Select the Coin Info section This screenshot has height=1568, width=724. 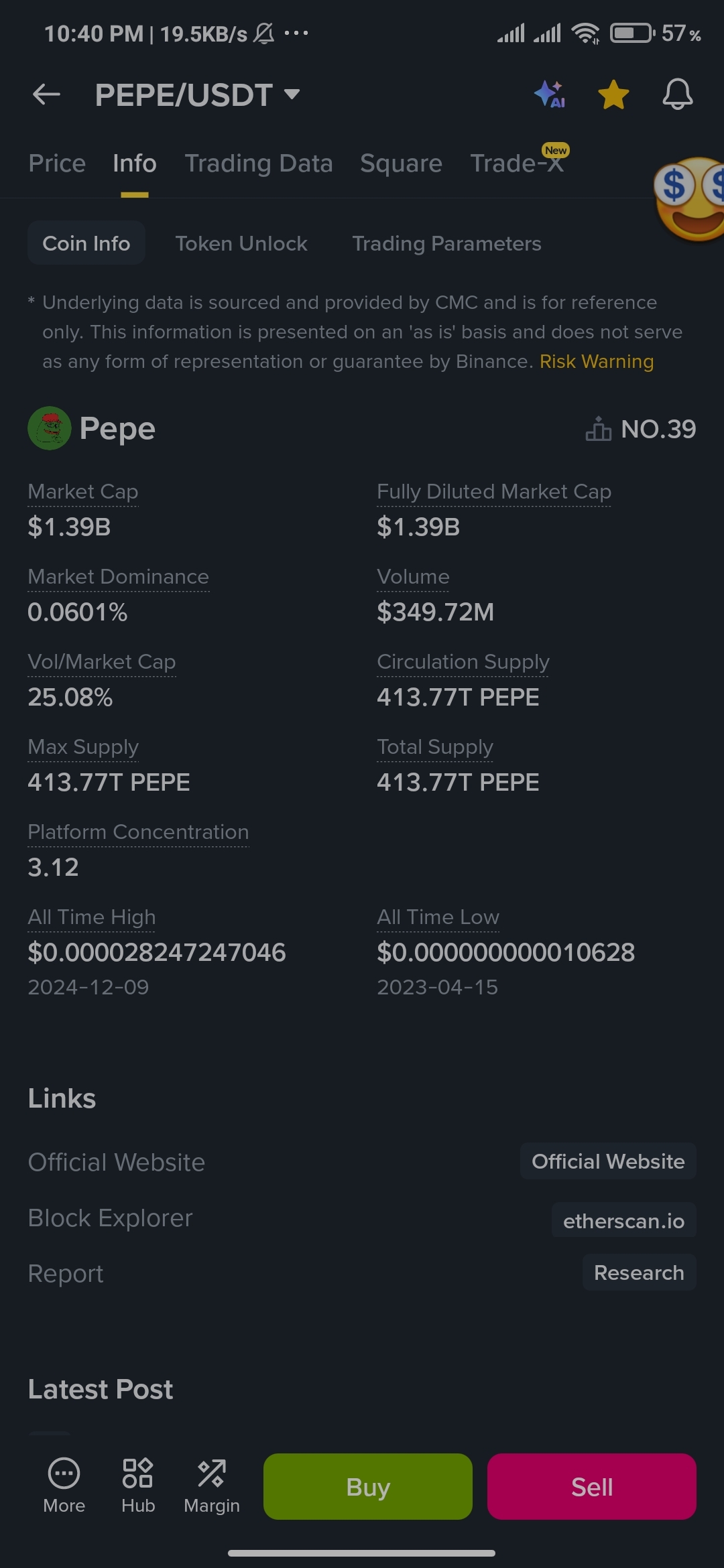[86, 243]
